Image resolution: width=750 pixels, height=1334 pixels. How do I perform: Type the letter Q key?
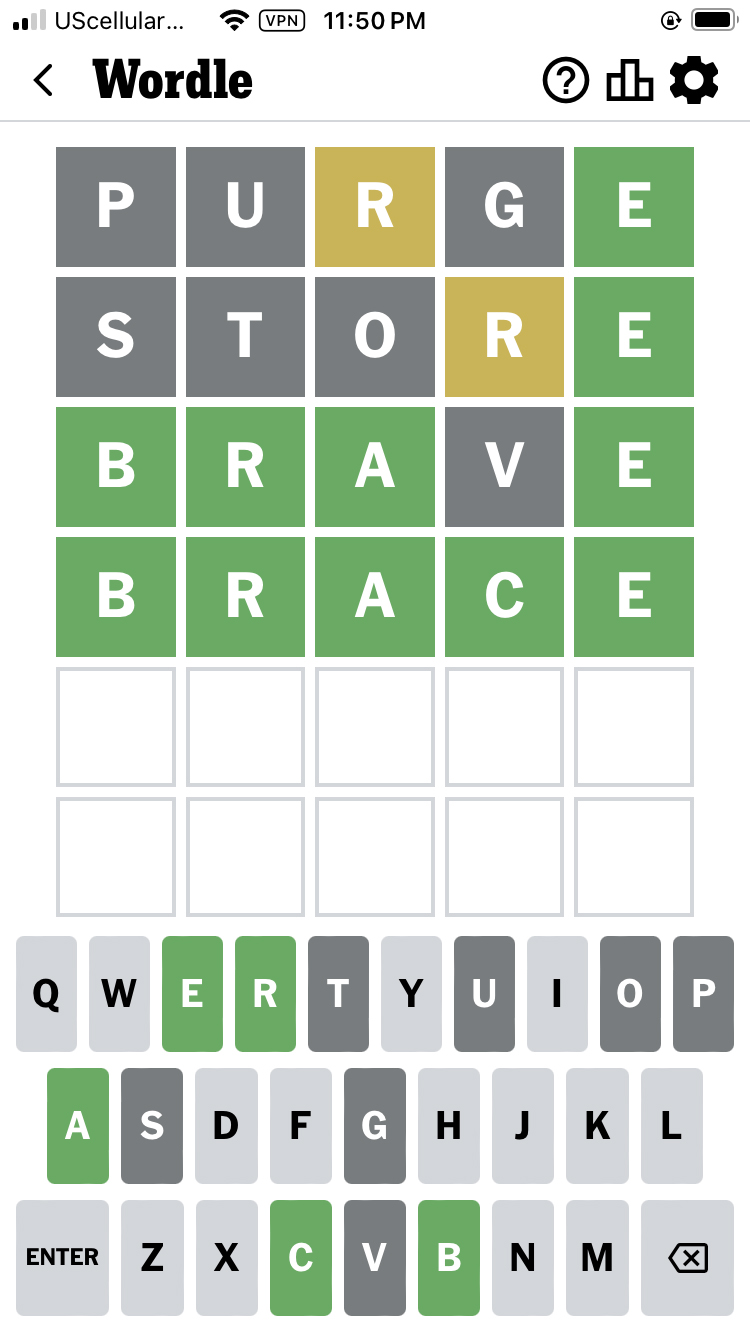46,994
